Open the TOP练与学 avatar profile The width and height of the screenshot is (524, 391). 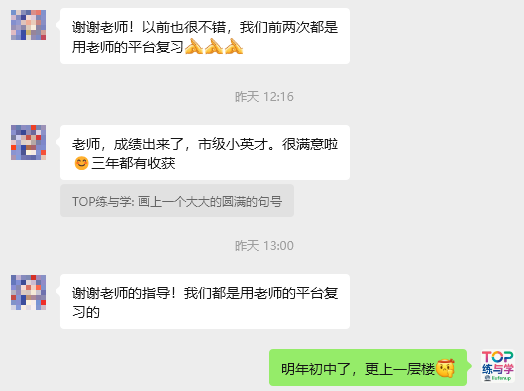pyautogui.click(x=497, y=366)
